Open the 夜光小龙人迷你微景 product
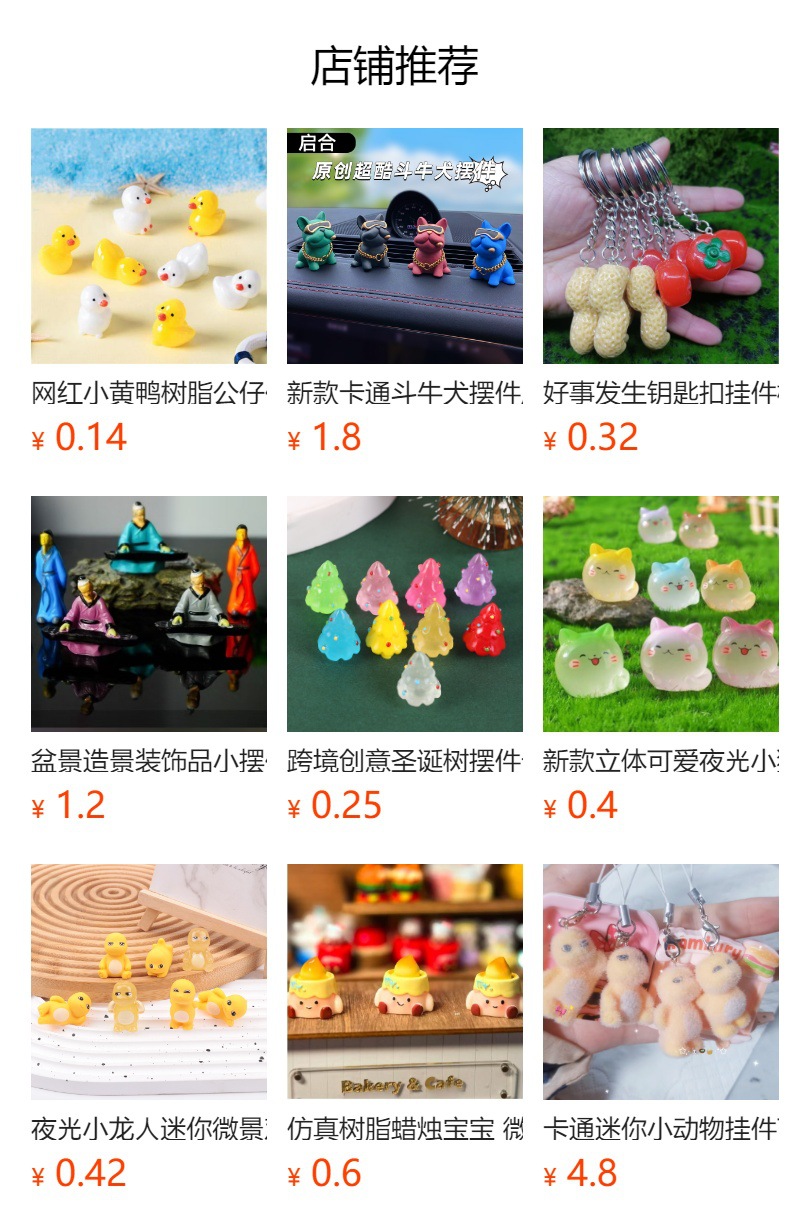The image size is (790, 1232). 149,982
